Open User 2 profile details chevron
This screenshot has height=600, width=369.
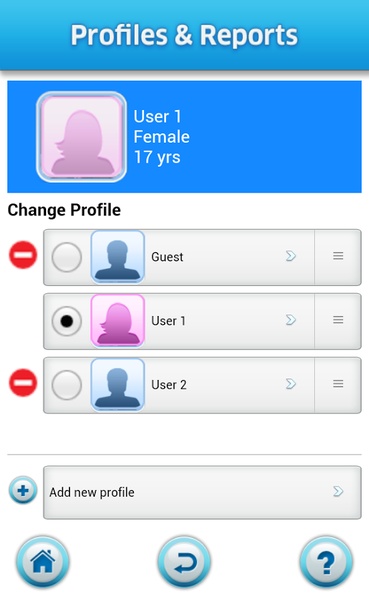[291, 383]
